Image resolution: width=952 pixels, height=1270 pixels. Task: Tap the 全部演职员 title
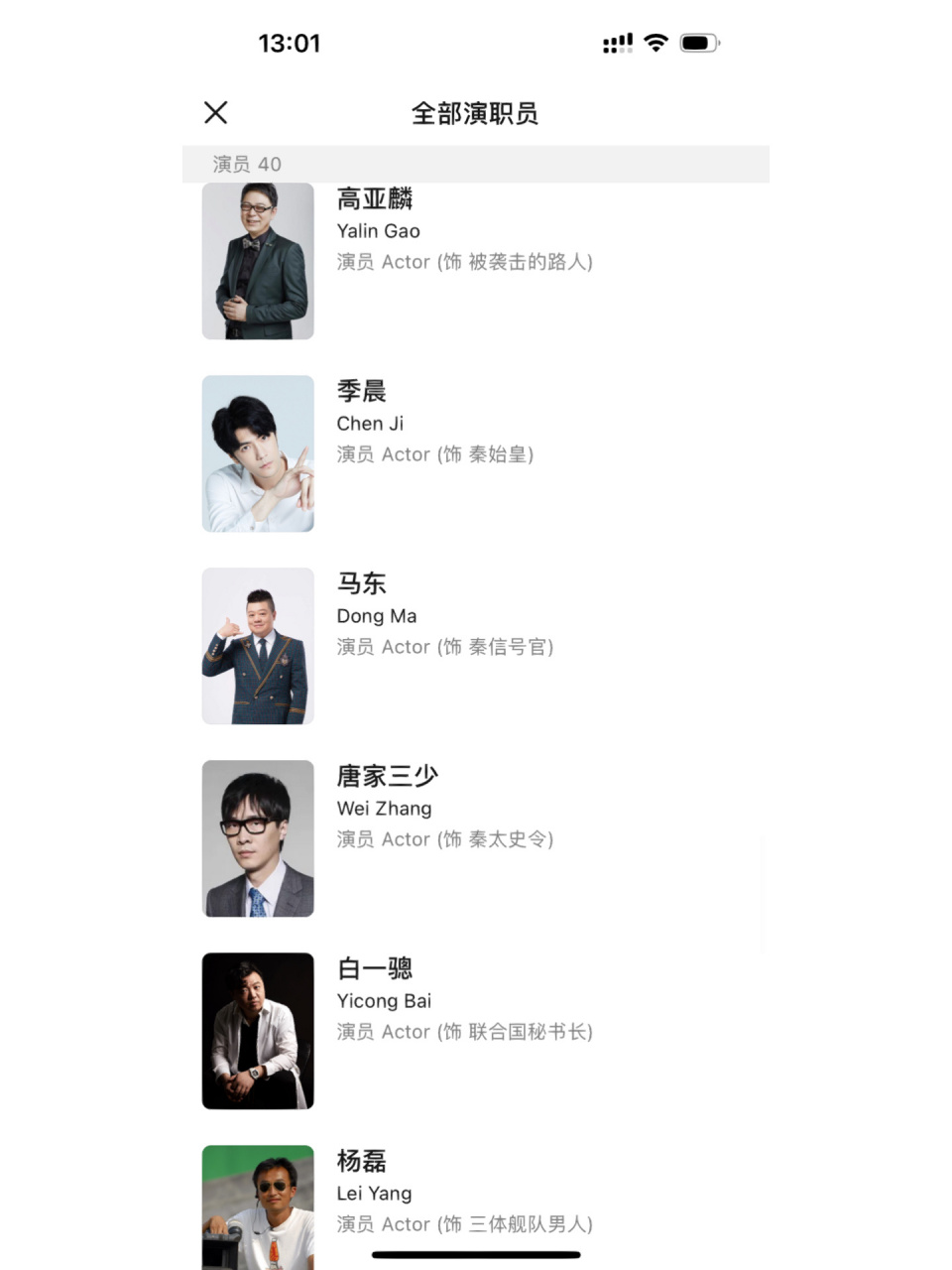[x=475, y=113]
